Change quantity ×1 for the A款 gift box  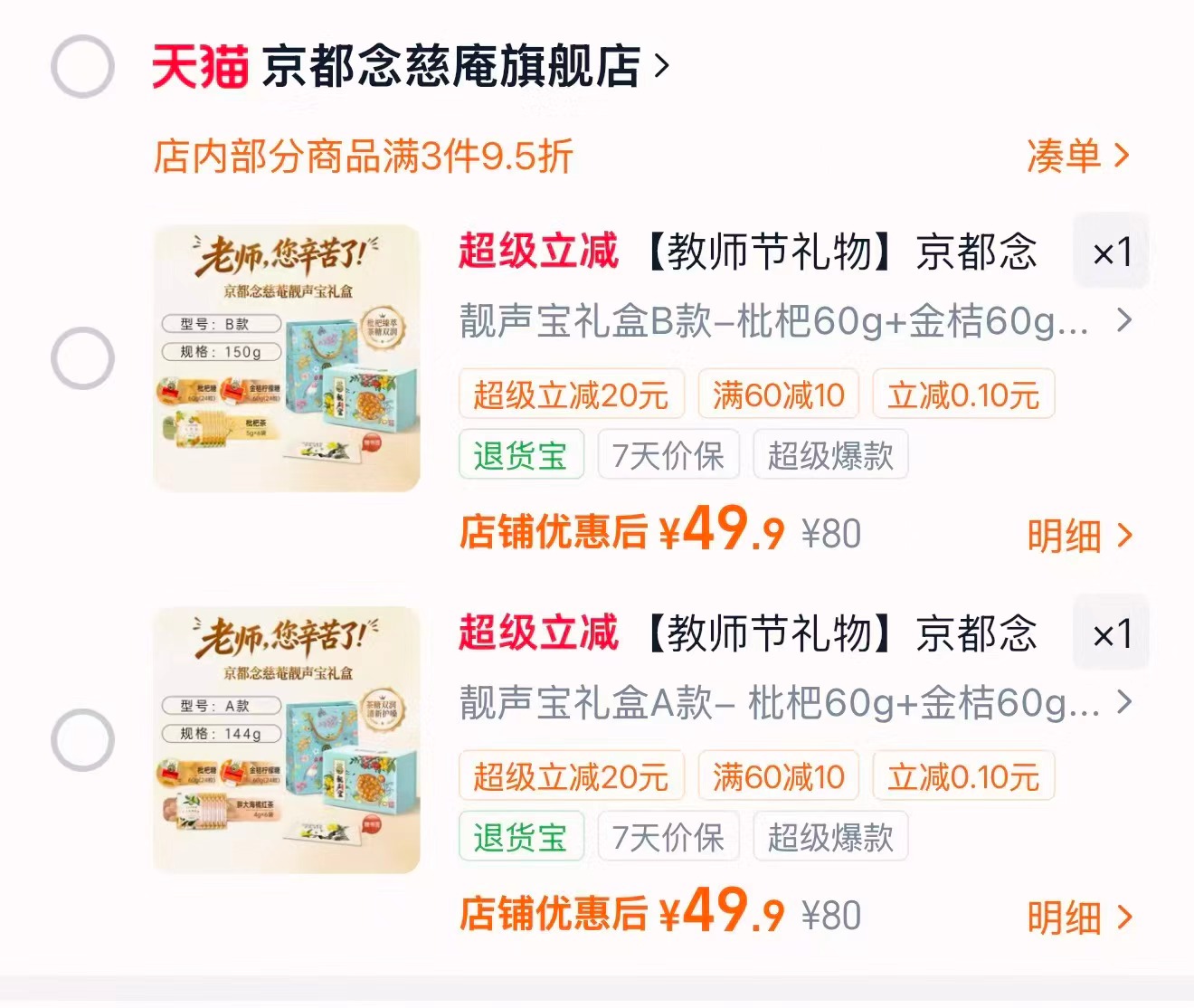(x=1111, y=633)
